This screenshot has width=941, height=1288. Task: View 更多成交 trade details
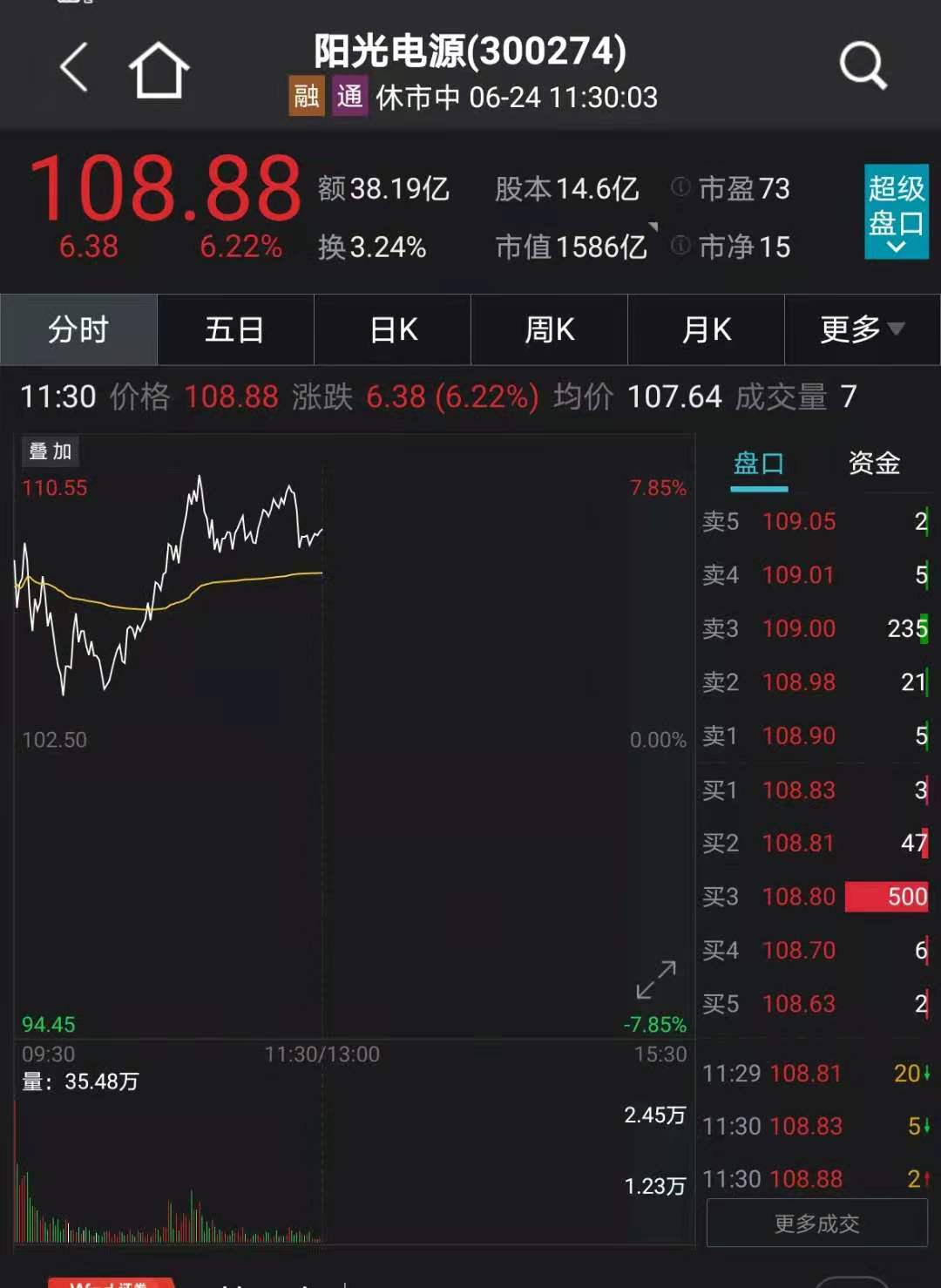[816, 1224]
